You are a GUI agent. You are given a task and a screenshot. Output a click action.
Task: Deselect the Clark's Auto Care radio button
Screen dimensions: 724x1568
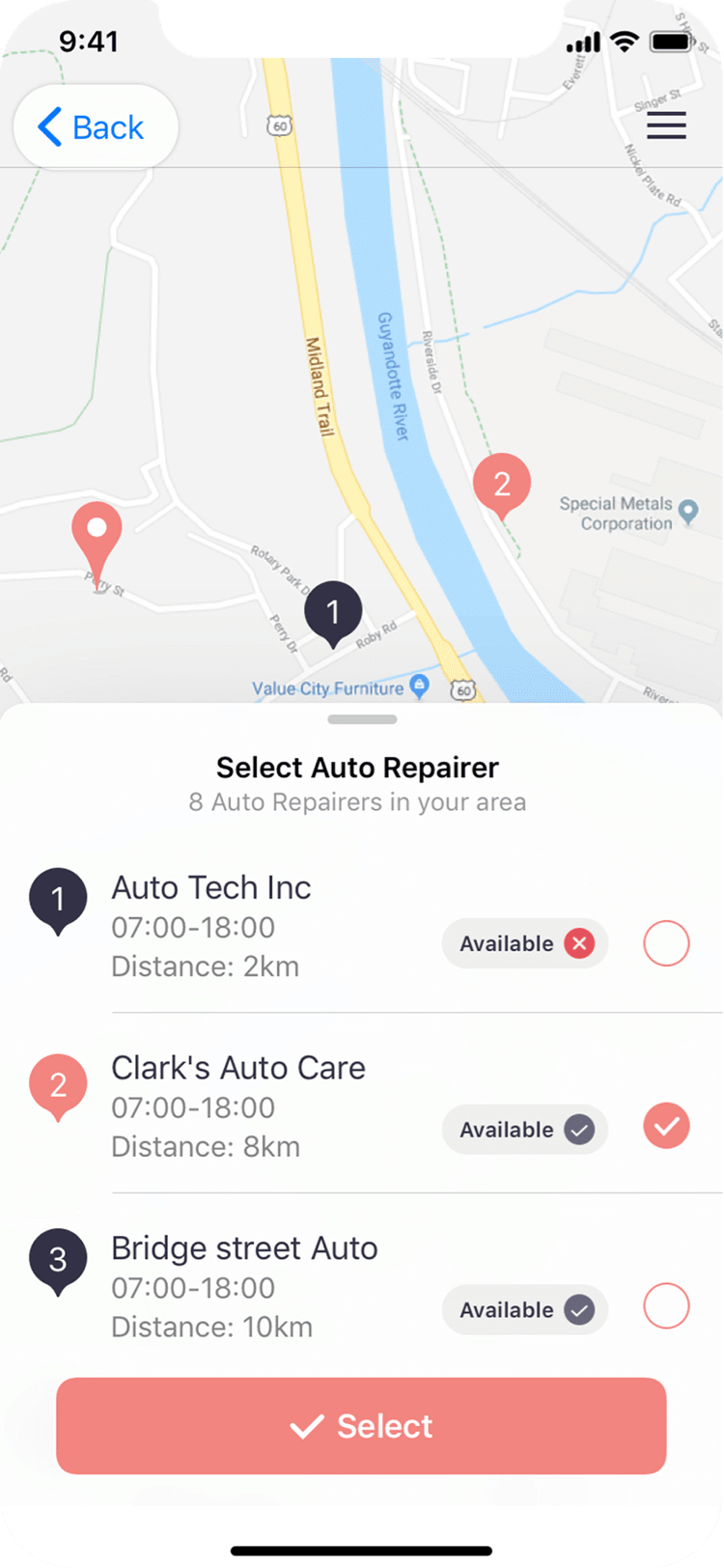[666, 1126]
